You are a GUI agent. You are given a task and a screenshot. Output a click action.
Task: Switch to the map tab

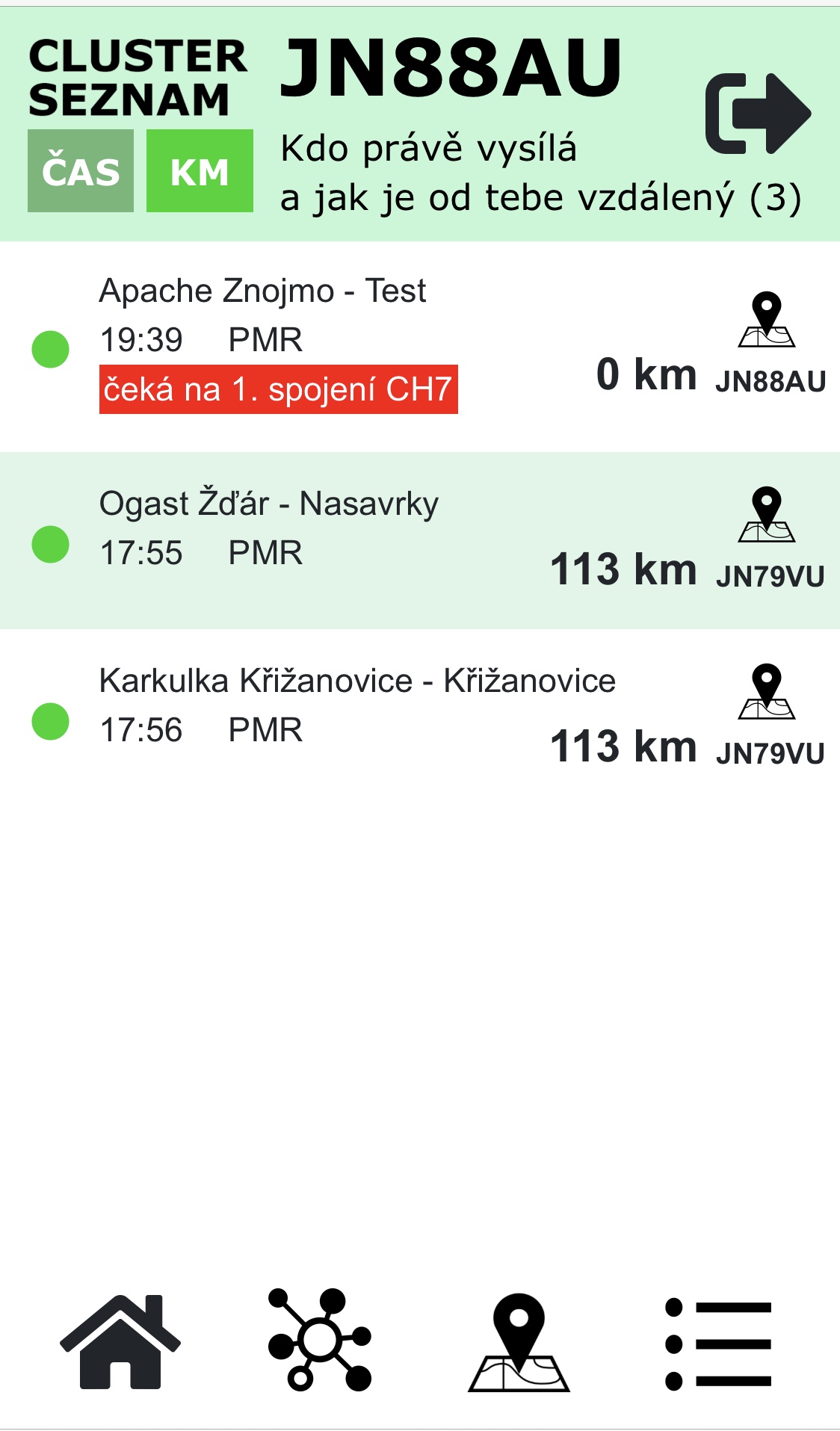tap(519, 1342)
